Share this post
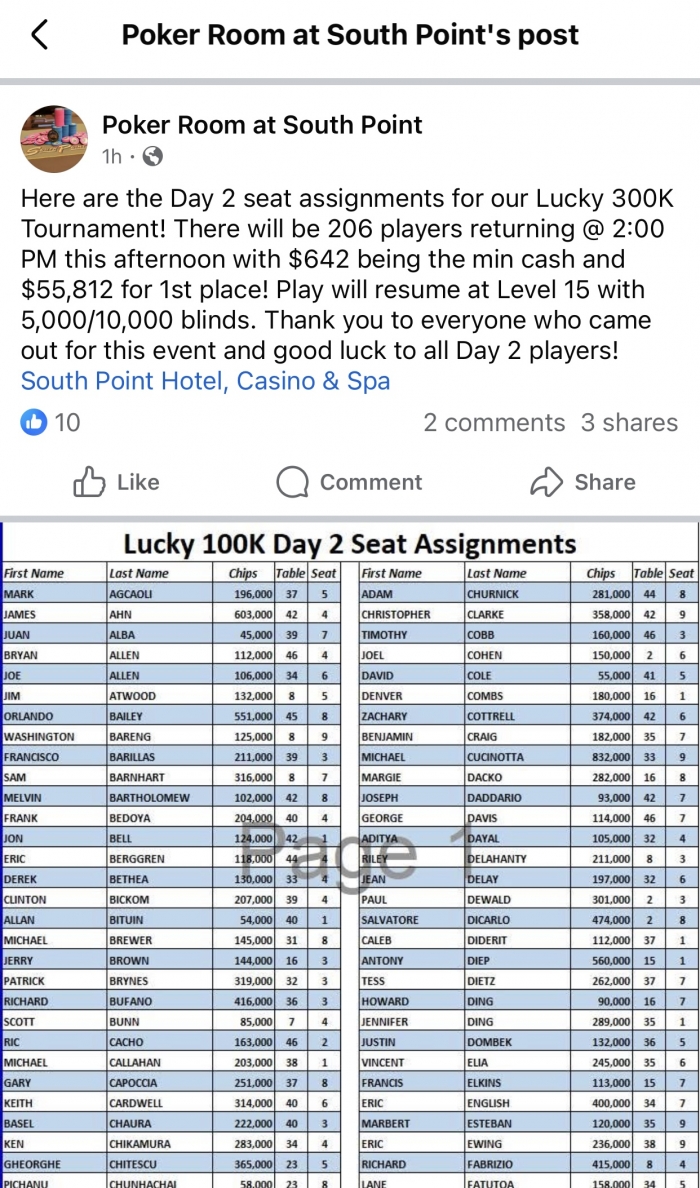 point(582,483)
